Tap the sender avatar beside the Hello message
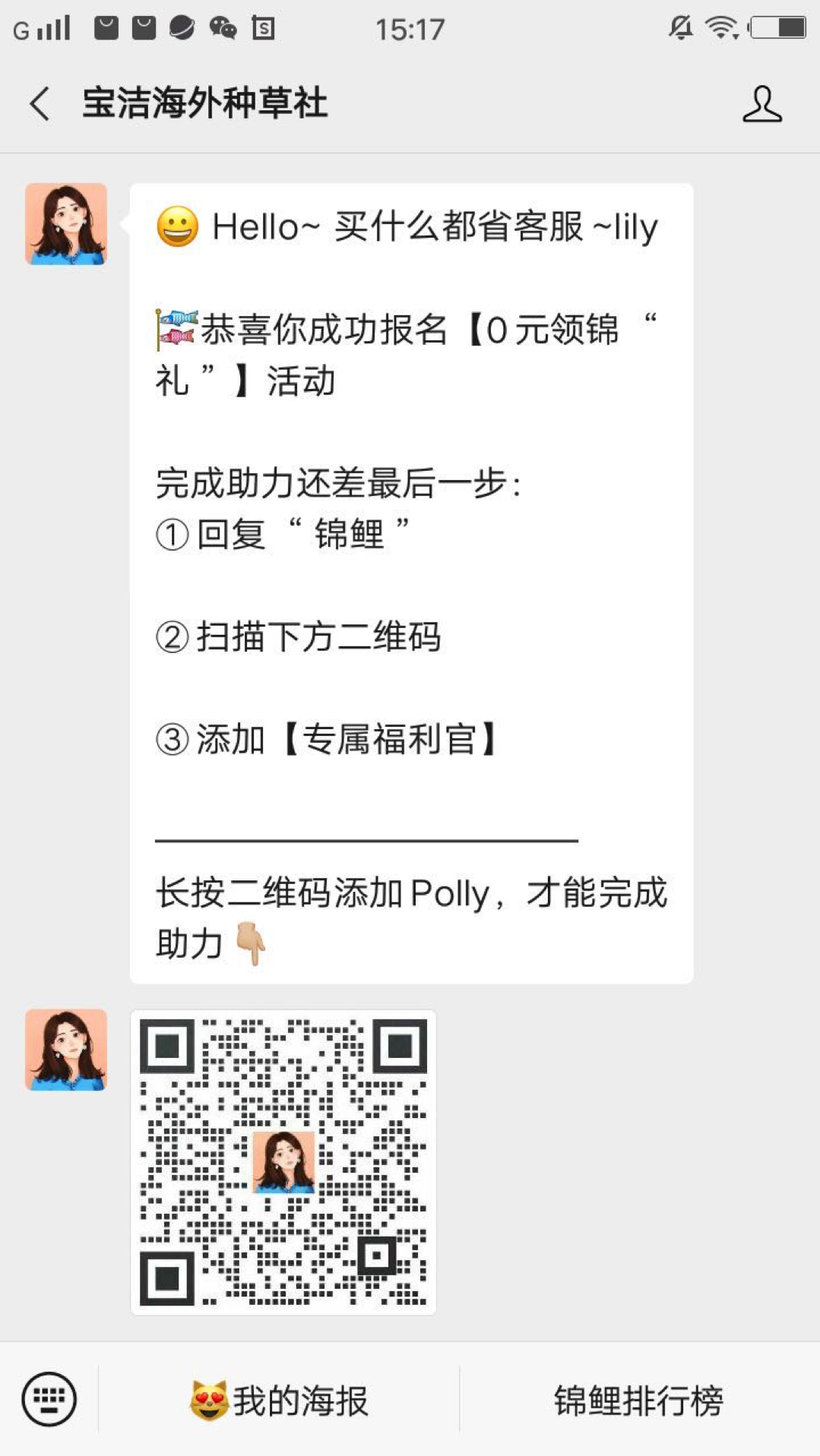 66,223
